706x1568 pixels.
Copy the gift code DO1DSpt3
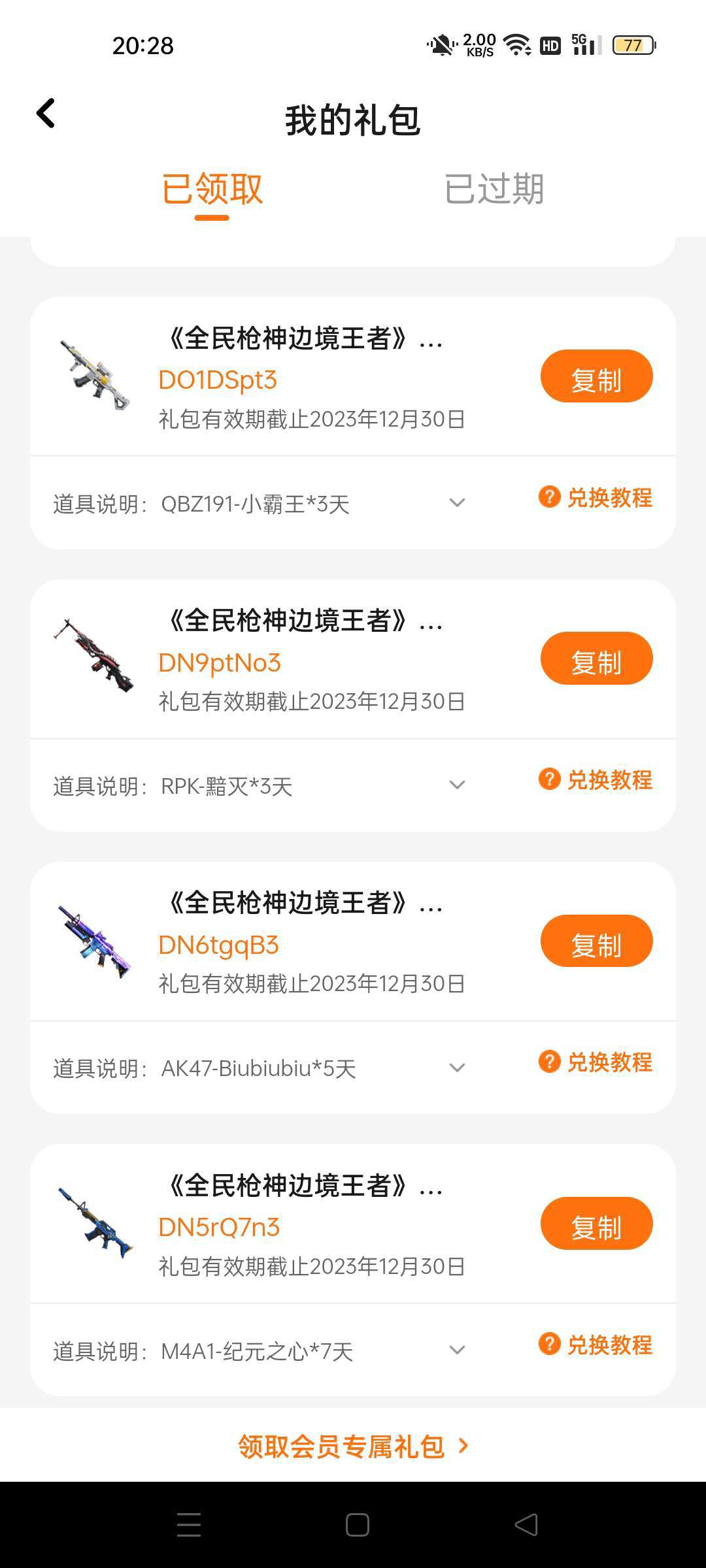[x=596, y=376]
